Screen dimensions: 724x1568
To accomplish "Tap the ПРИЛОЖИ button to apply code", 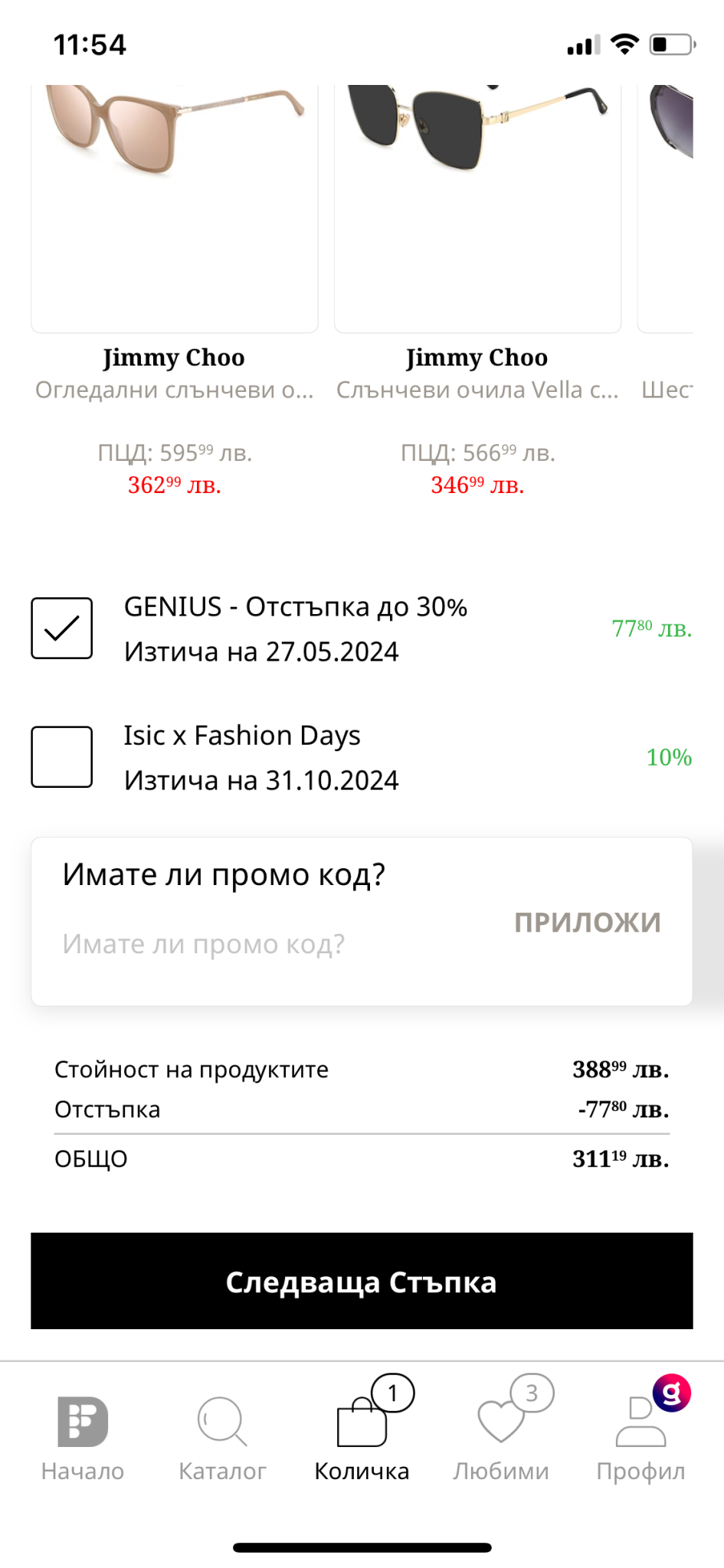I will 588,923.
